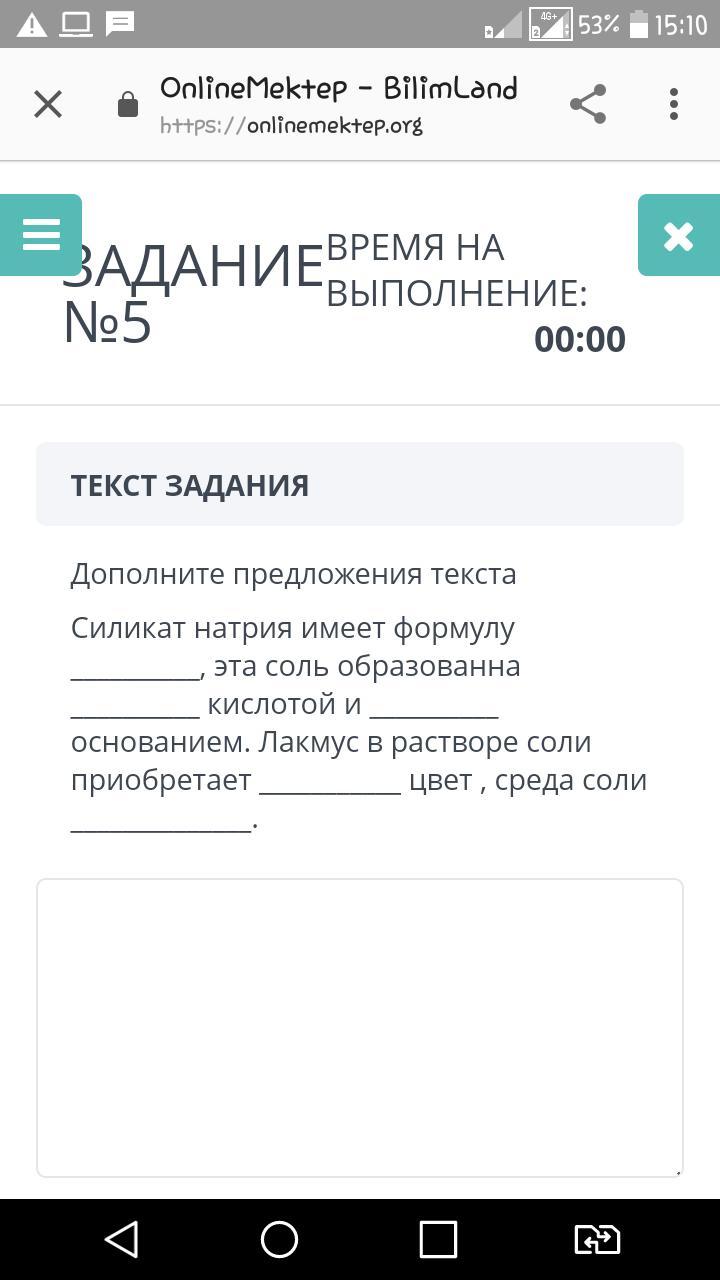Open the teal hamburger menu

point(41,235)
